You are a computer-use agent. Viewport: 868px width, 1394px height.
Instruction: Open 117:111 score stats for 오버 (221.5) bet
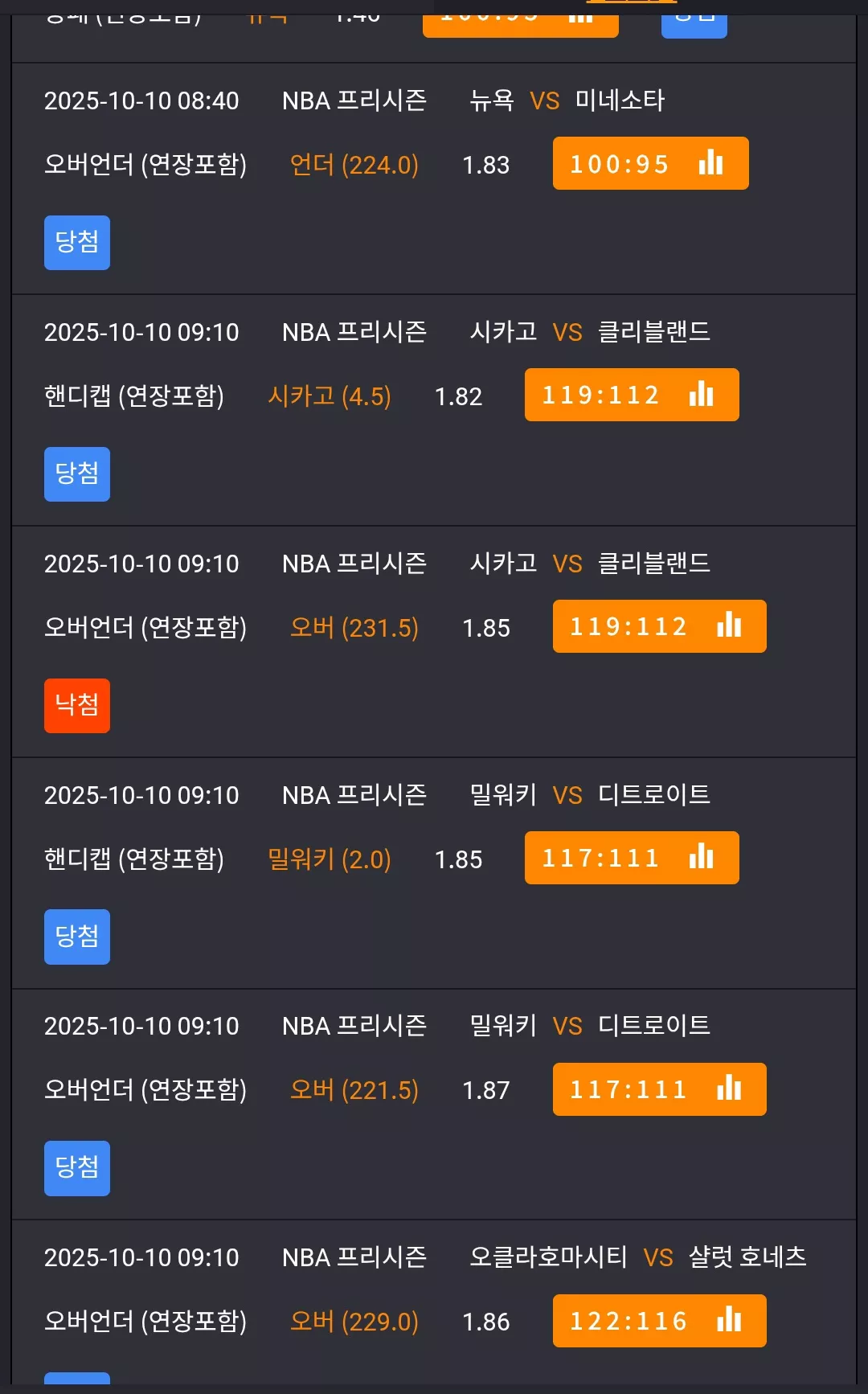click(x=659, y=1089)
